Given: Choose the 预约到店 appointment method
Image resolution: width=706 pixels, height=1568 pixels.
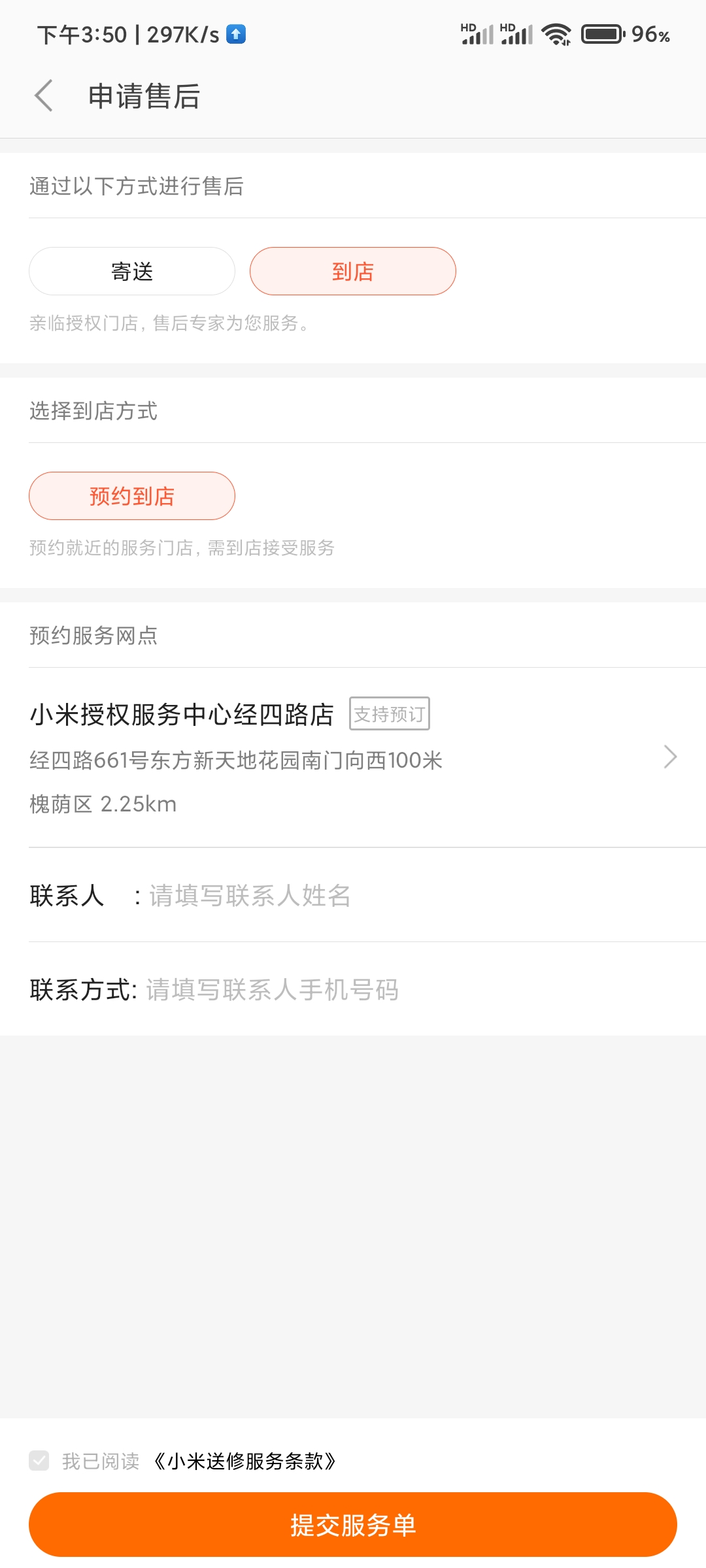Looking at the screenshot, I should tap(132, 496).
